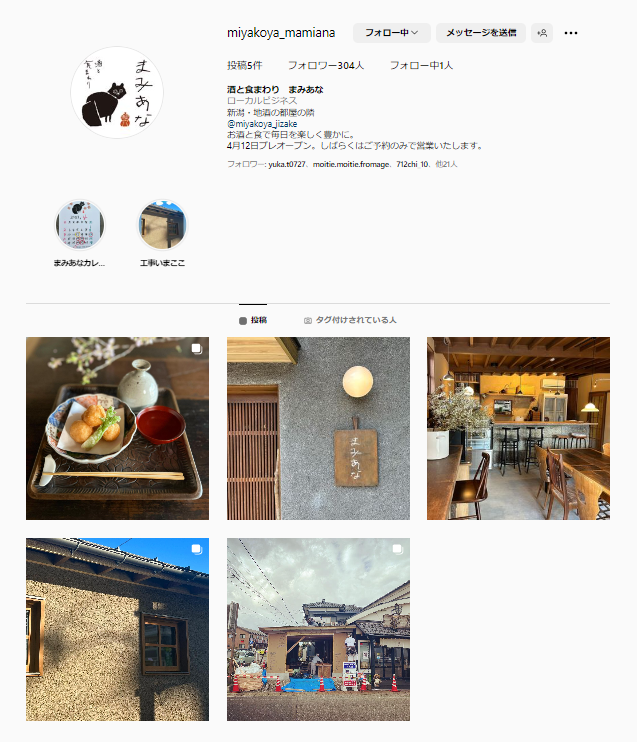Tap the メッセージを送信 button
The image size is (637, 742).
(x=481, y=33)
